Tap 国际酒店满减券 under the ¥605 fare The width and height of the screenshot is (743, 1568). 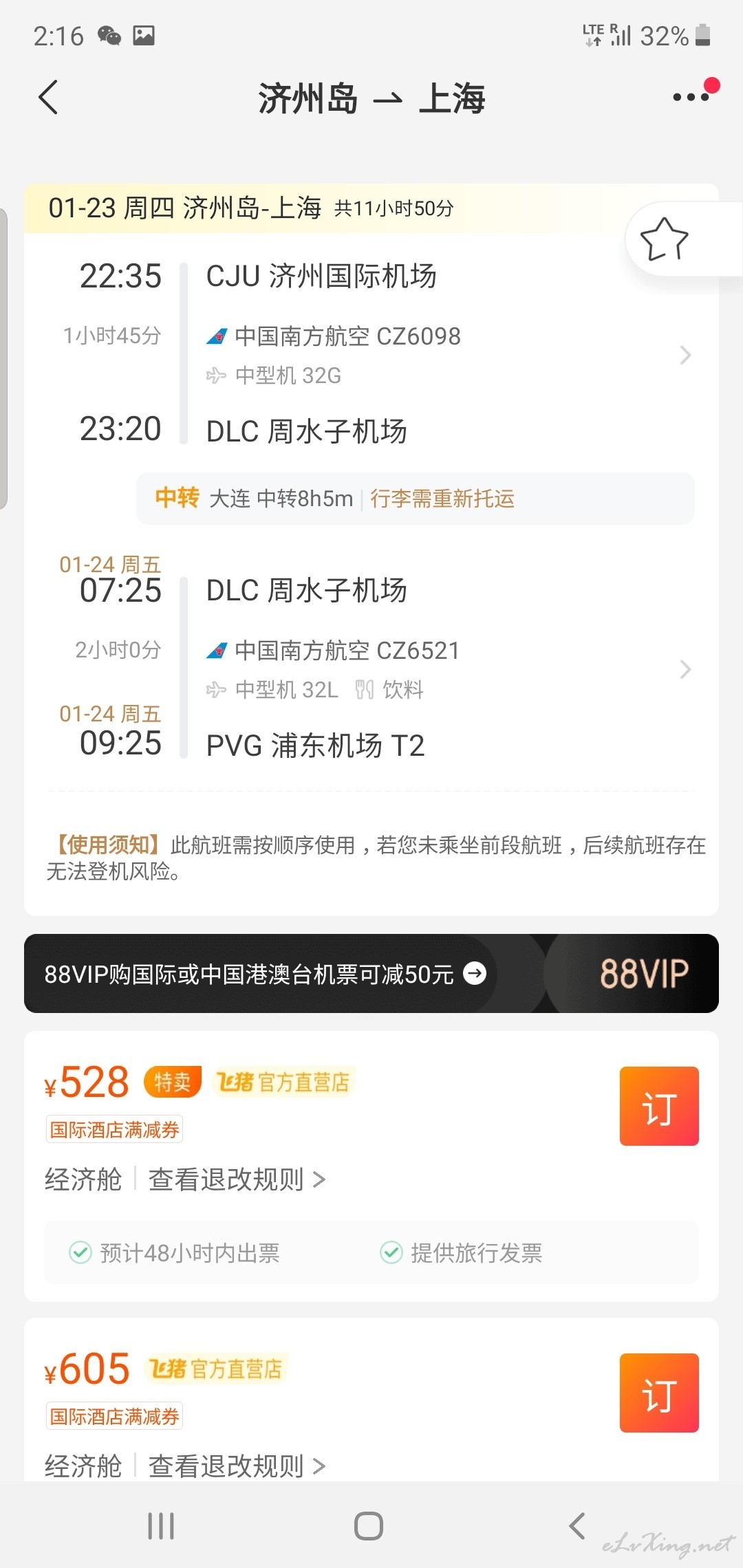[x=114, y=1416]
